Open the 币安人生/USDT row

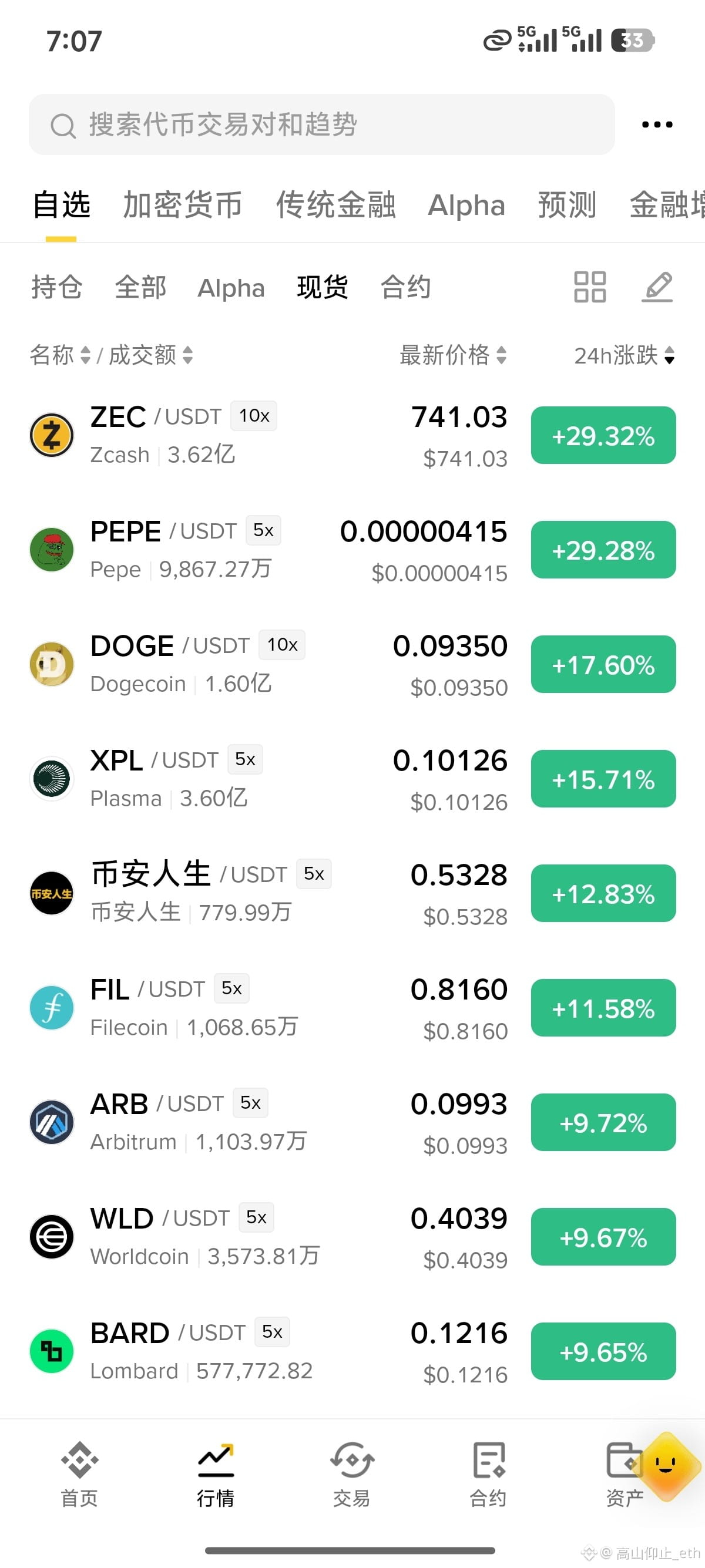352,893
